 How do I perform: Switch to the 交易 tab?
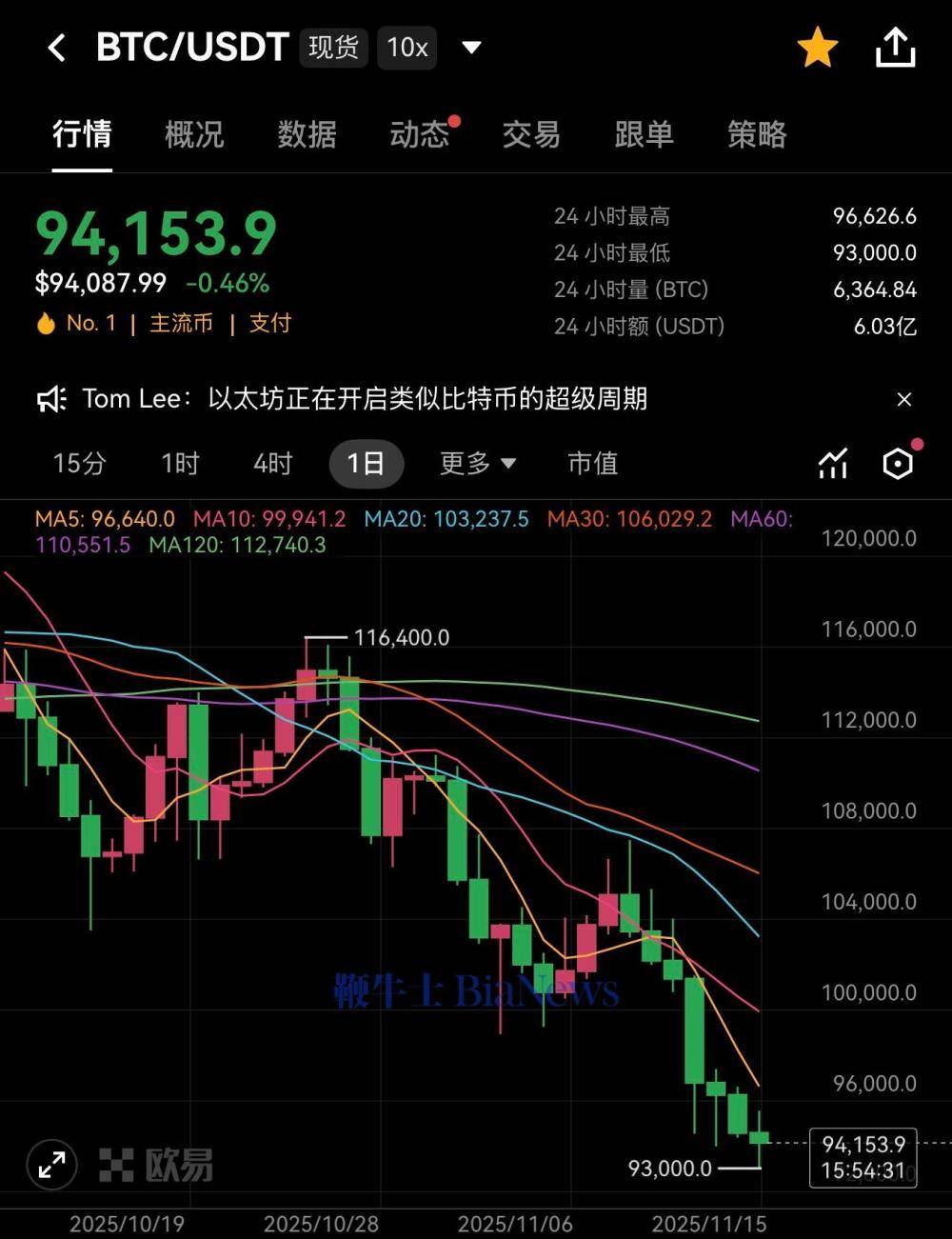click(531, 134)
